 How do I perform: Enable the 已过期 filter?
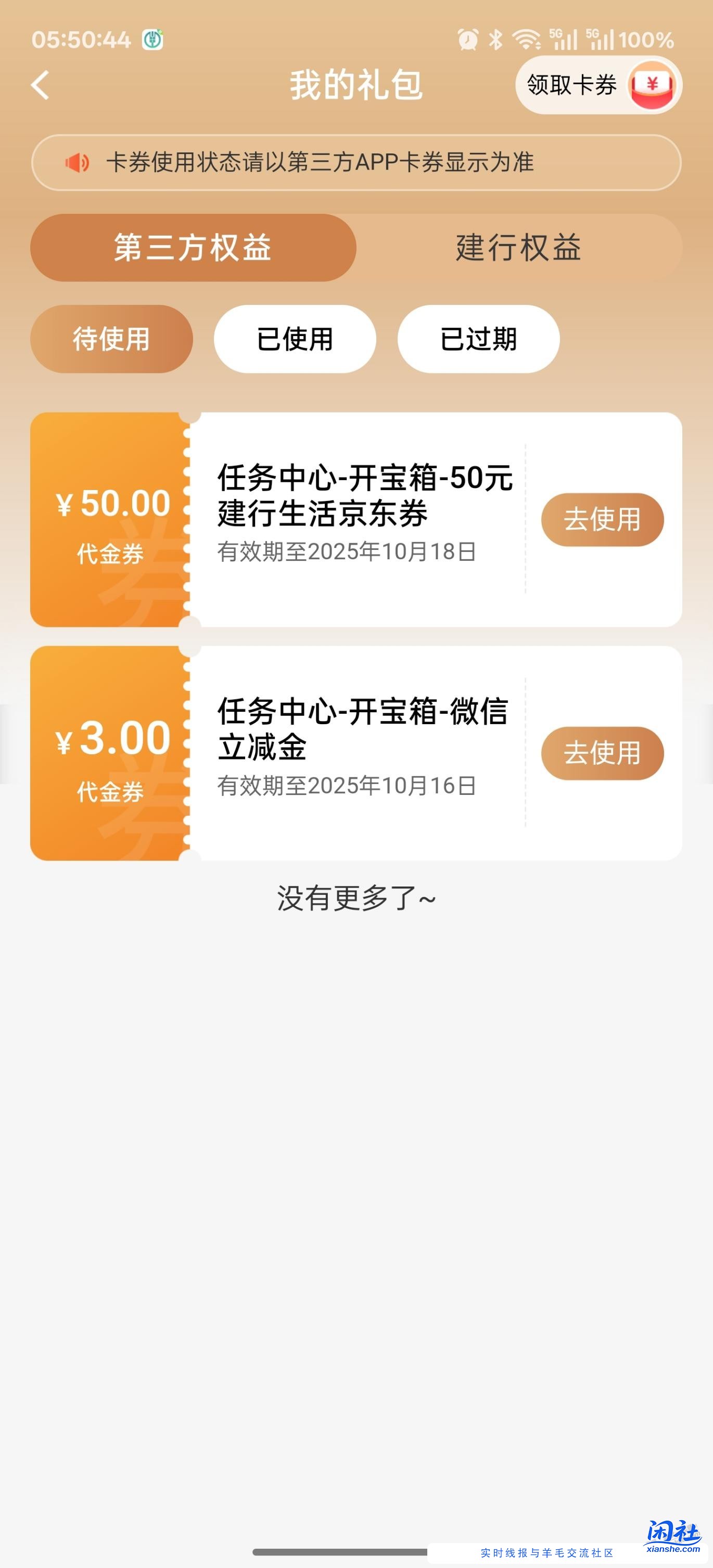pos(479,339)
